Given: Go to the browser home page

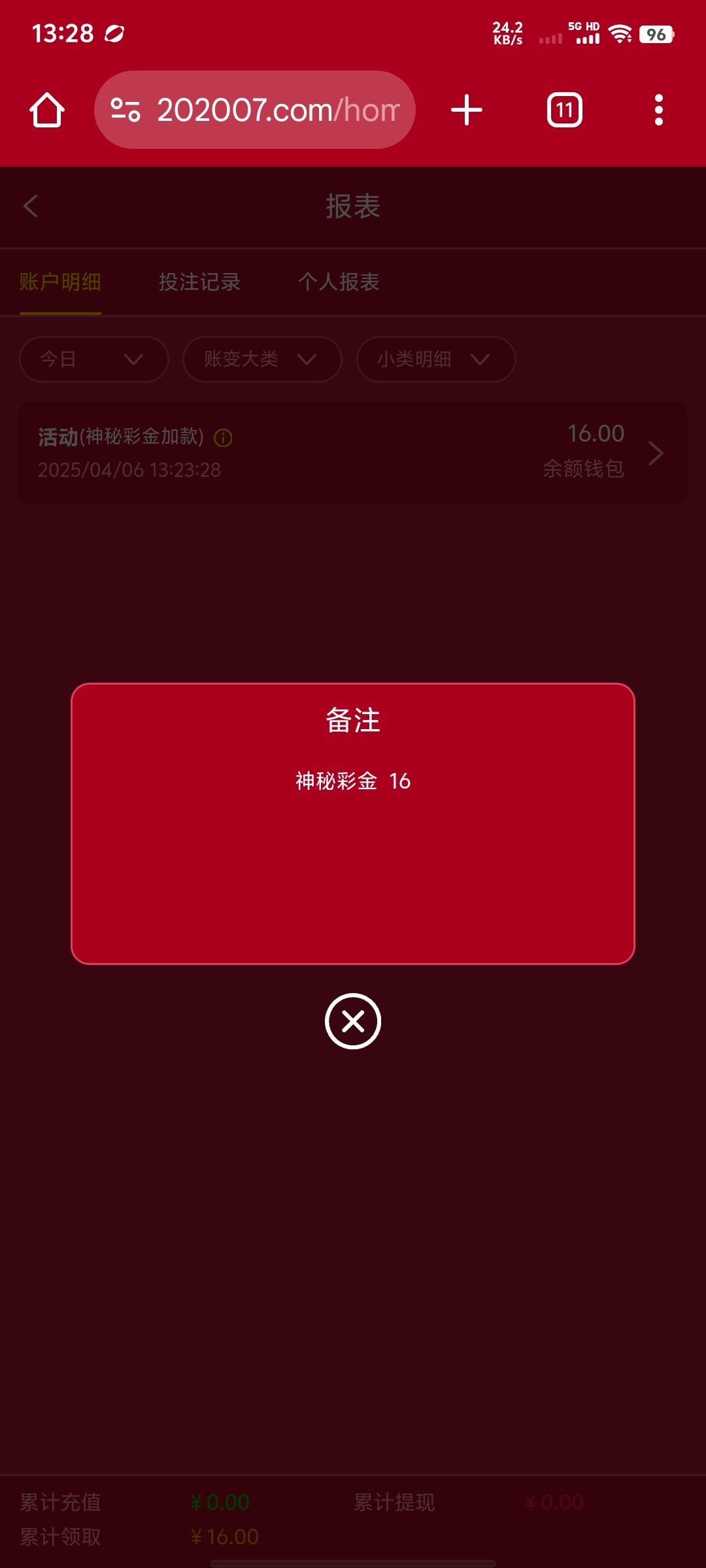Looking at the screenshot, I should coord(47,110).
